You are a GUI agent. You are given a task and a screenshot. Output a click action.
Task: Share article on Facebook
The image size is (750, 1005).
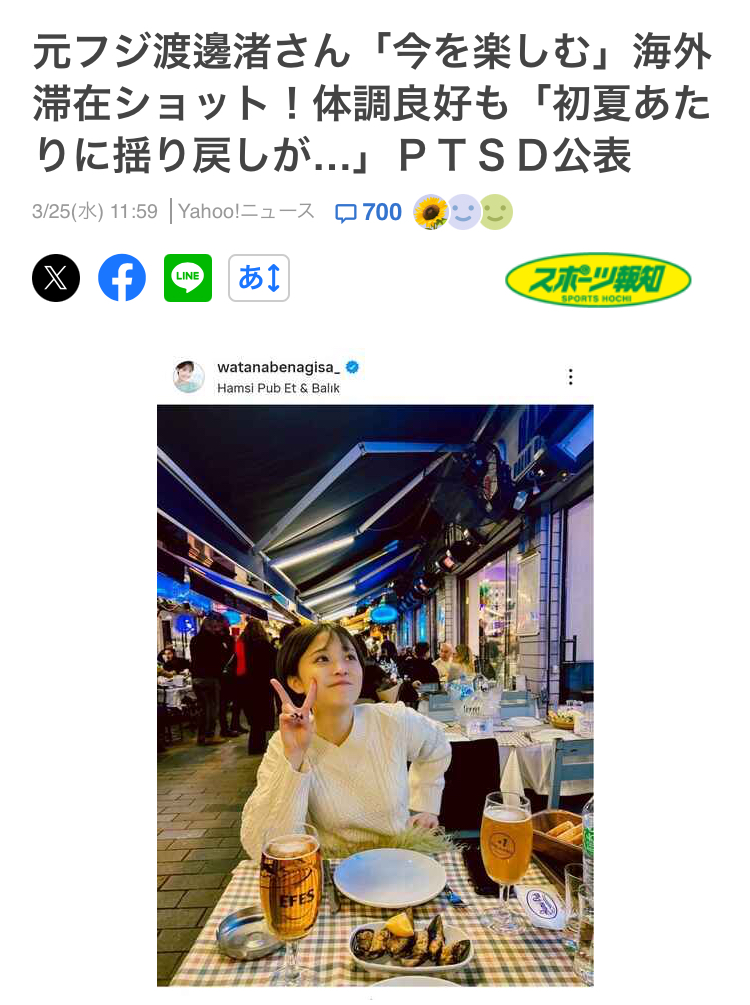tap(122, 278)
